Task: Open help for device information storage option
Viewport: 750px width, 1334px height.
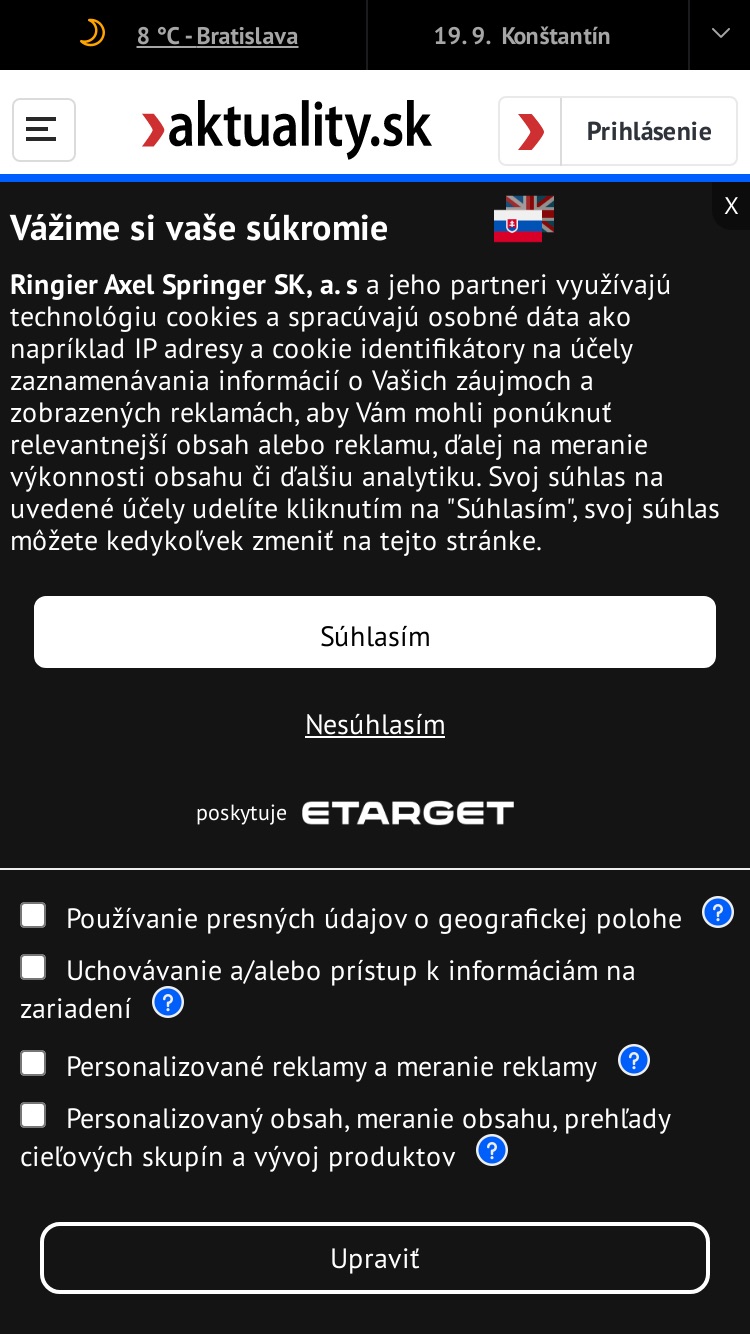Action: [168, 1002]
